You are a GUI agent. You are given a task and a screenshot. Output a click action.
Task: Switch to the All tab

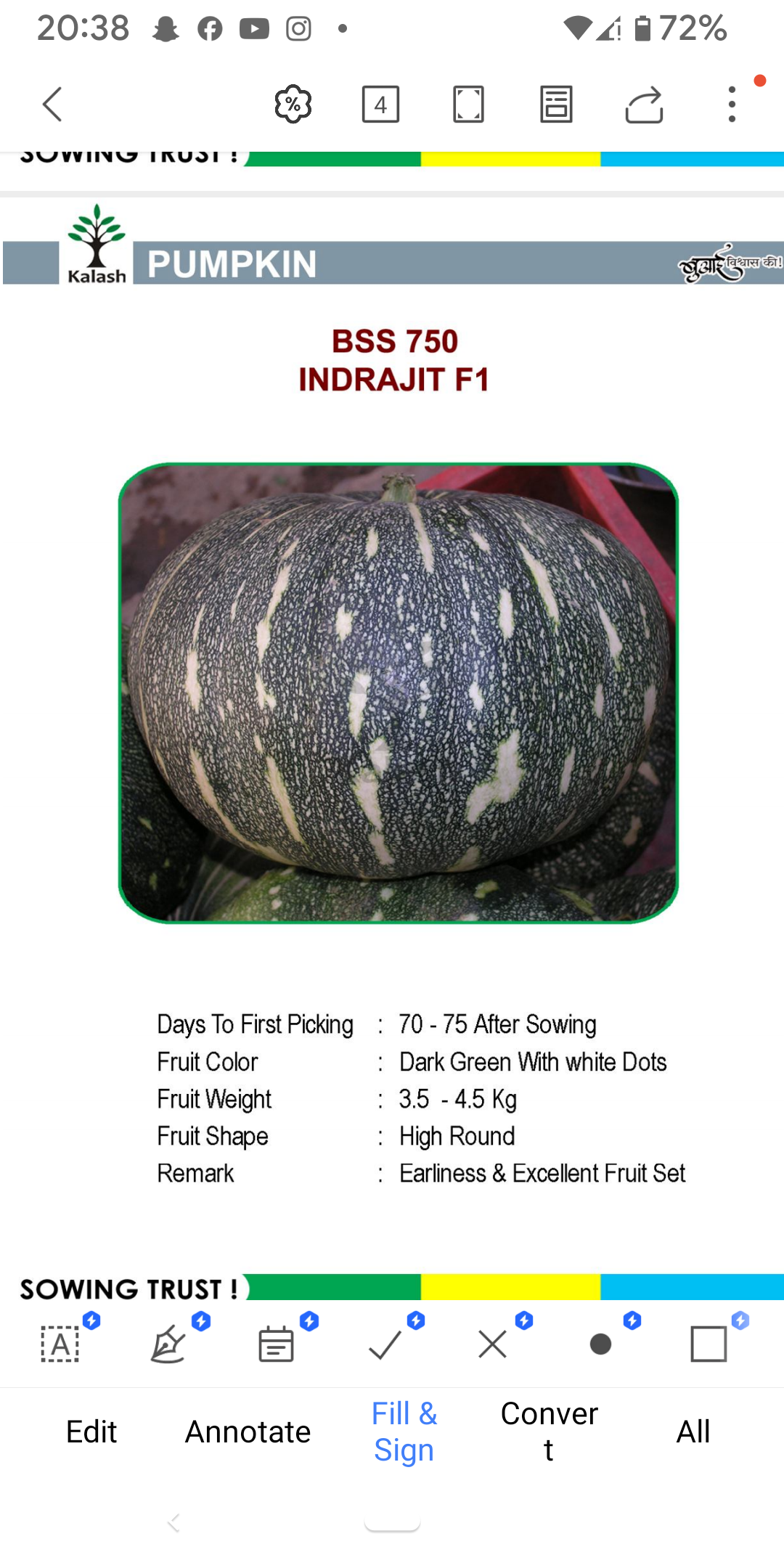click(x=693, y=1432)
